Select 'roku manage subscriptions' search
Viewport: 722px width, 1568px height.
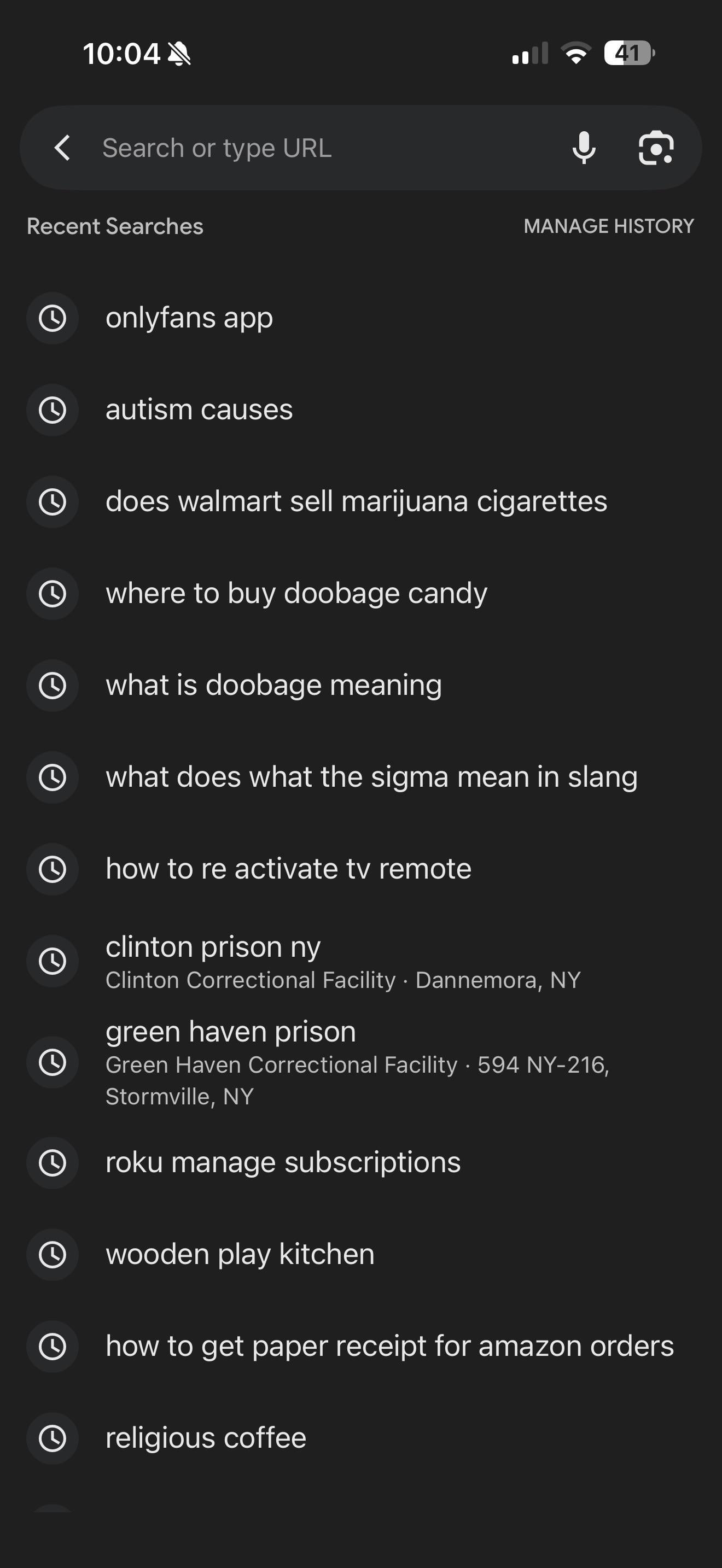click(x=361, y=1163)
